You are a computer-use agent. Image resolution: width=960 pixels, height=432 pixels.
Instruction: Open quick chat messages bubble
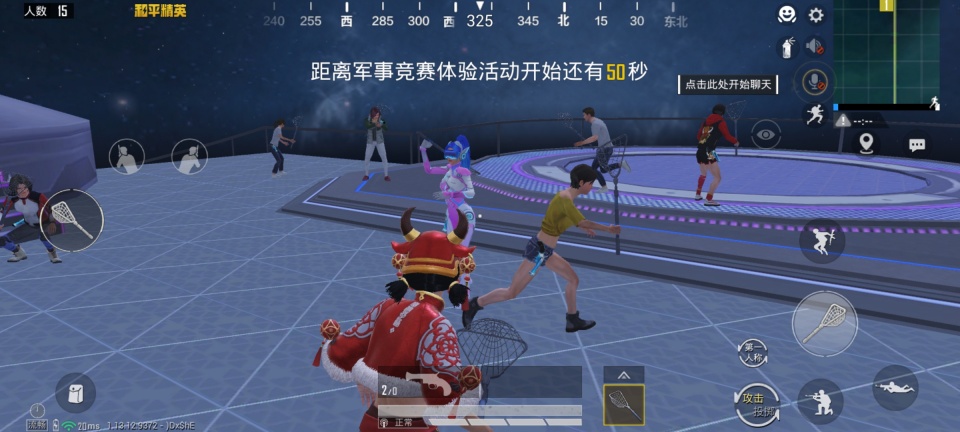click(x=916, y=145)
